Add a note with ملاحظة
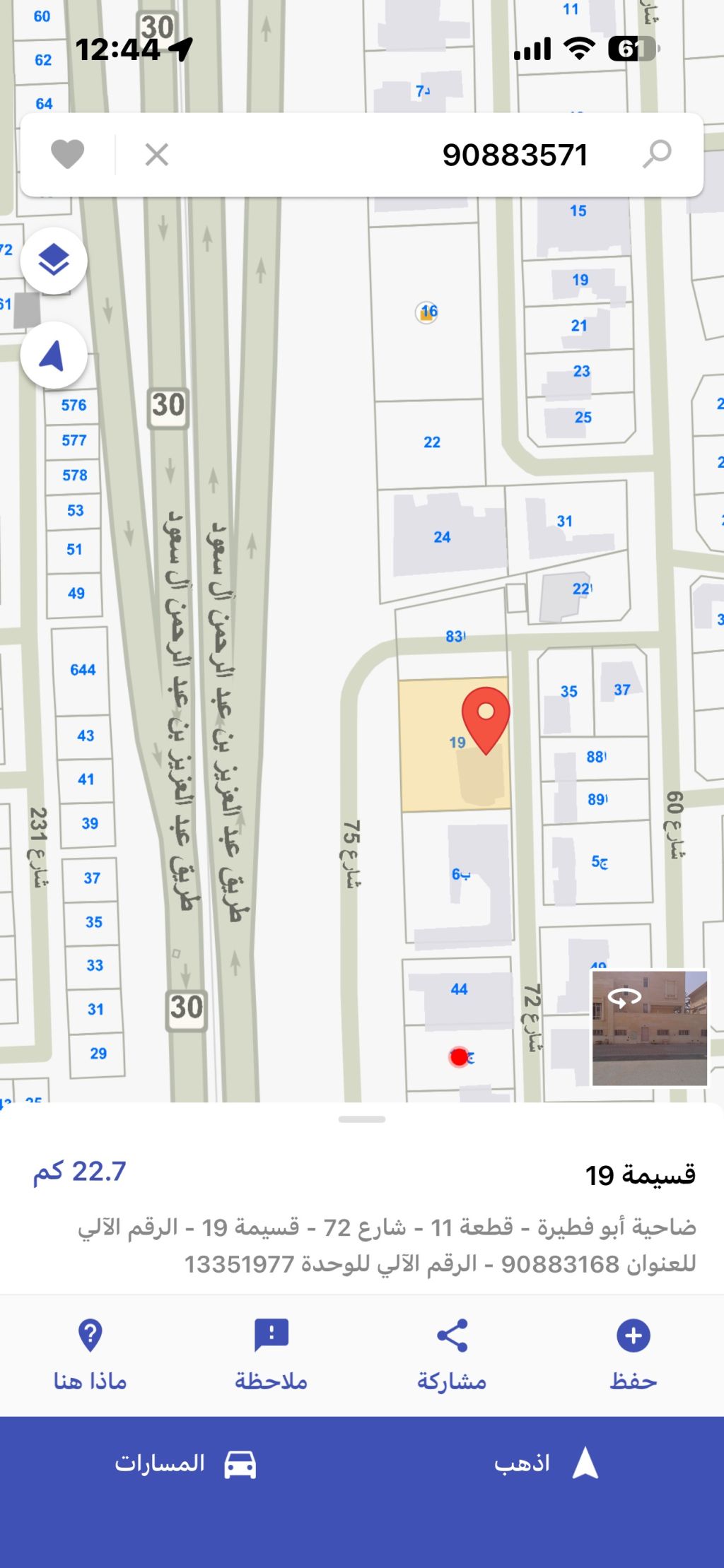The height and width of the screenshot is (1568, 724). (271, 1354)
